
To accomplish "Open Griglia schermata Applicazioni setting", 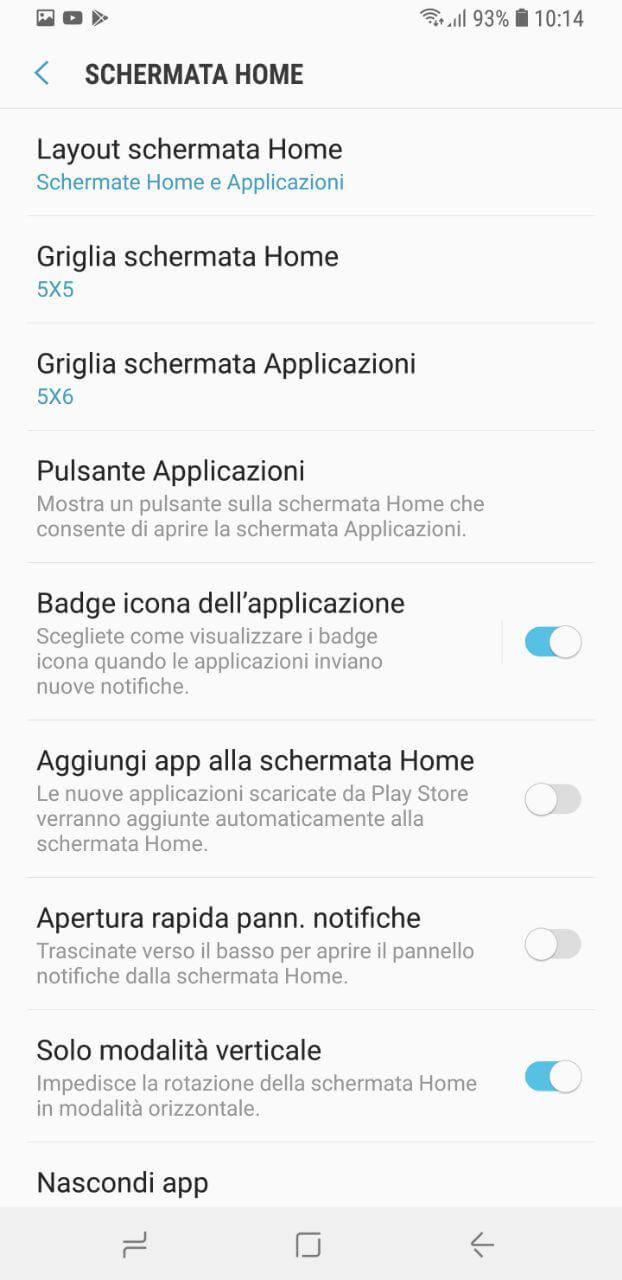I will [x=311, y=377].
